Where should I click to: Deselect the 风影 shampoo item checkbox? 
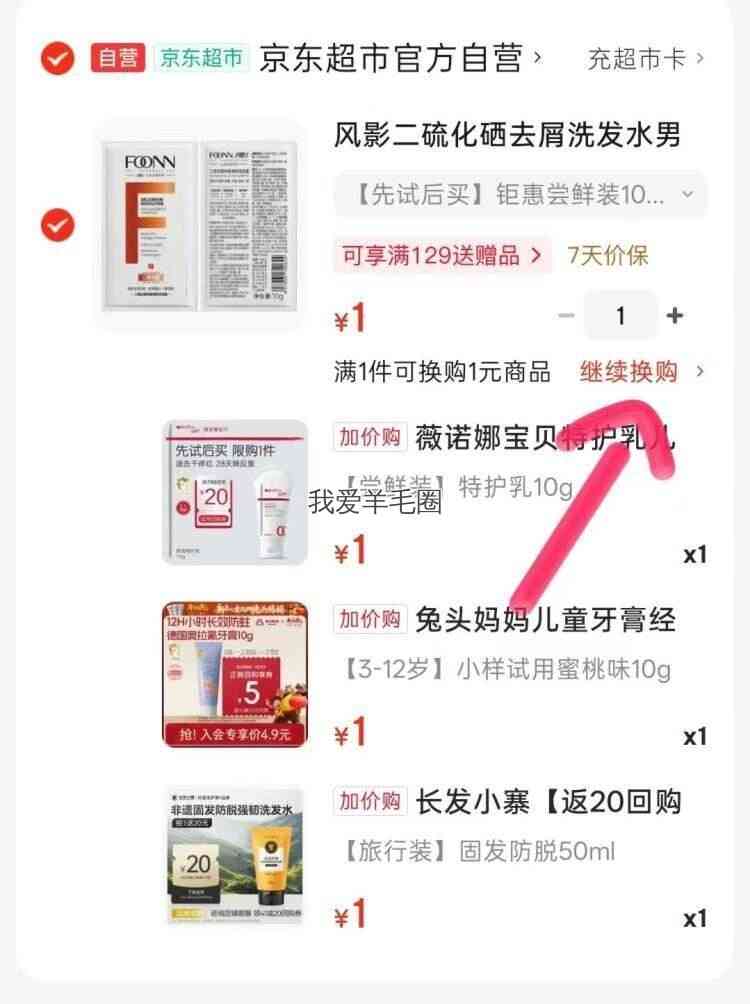(x=58, y=225)
